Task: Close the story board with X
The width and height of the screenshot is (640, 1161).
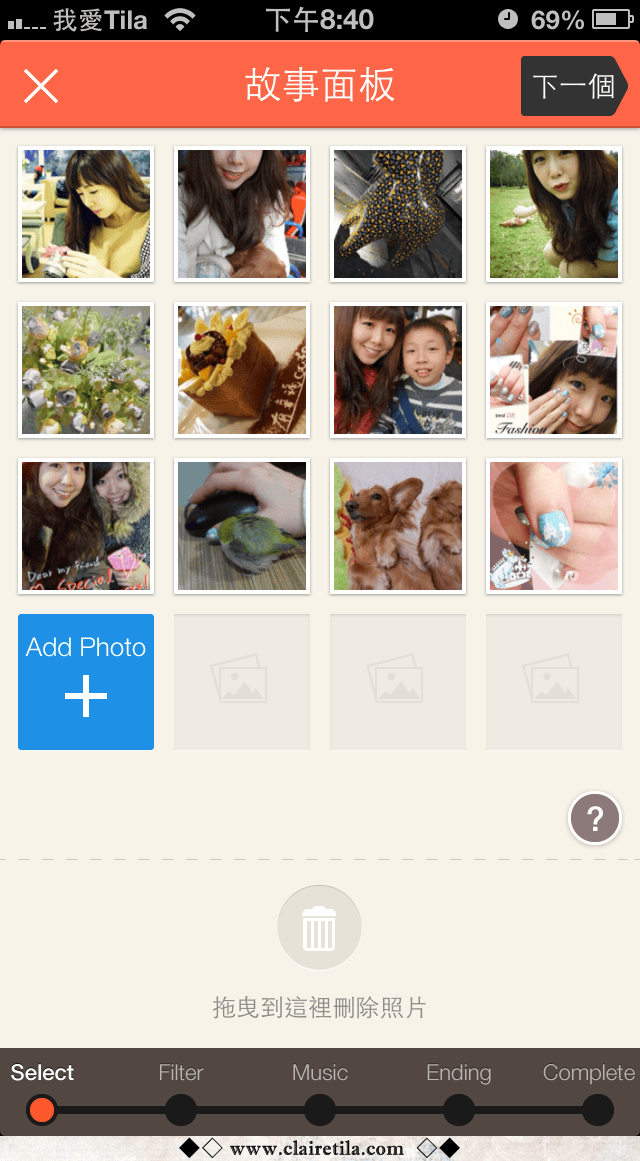Action: click(41, 86)
